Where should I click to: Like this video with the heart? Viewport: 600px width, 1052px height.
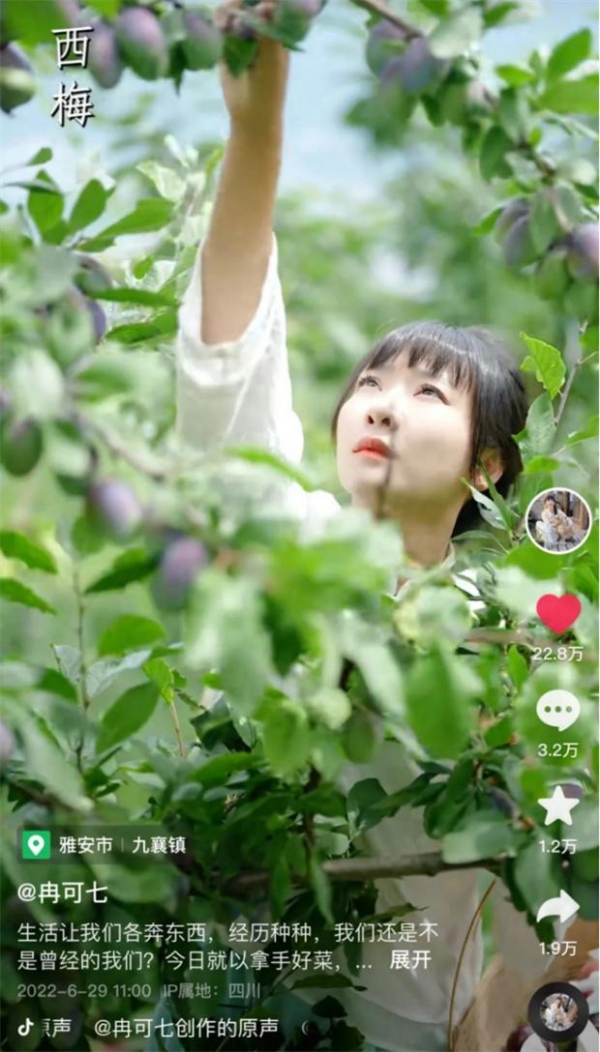[x=558, y=613]
